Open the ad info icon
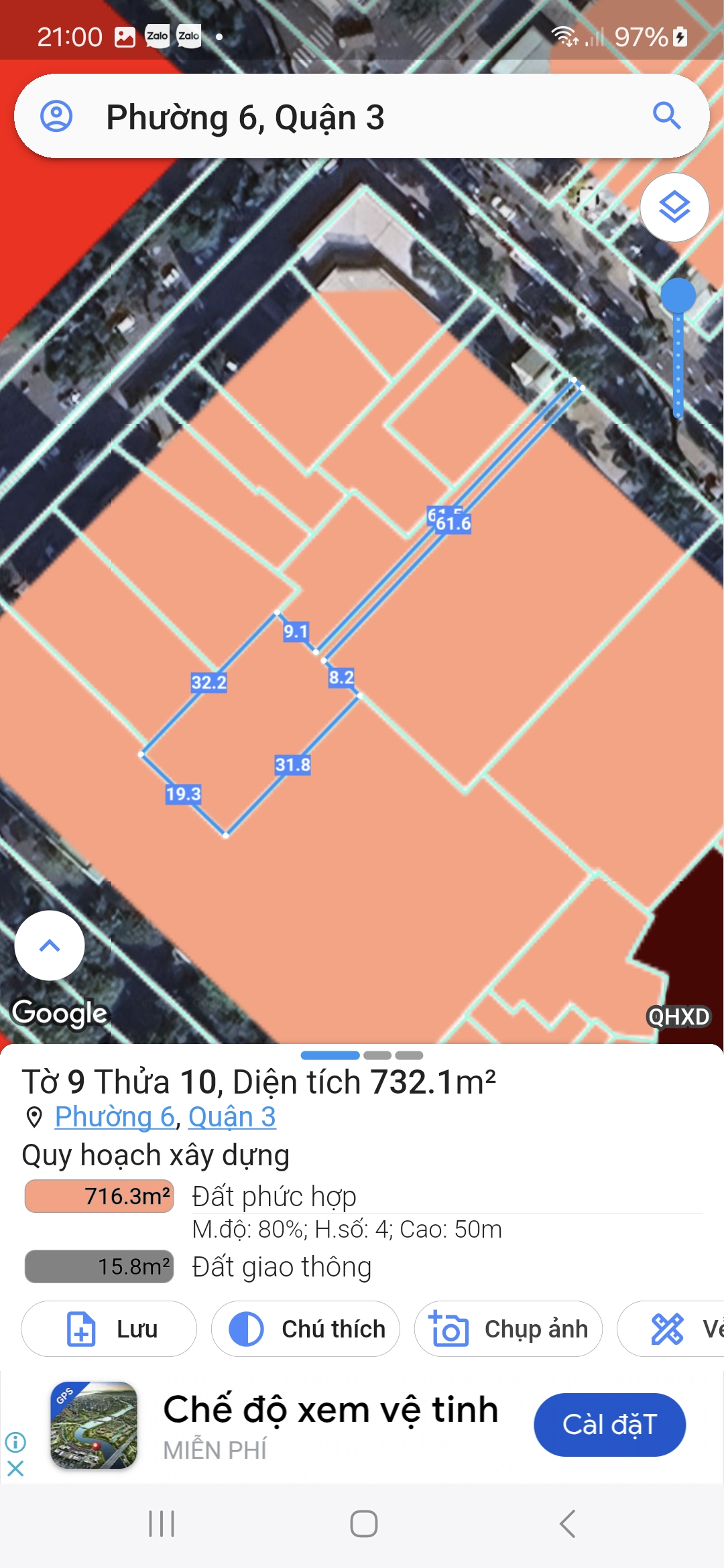Viewport: 724px width, 1568px height. click(15, 1441)
